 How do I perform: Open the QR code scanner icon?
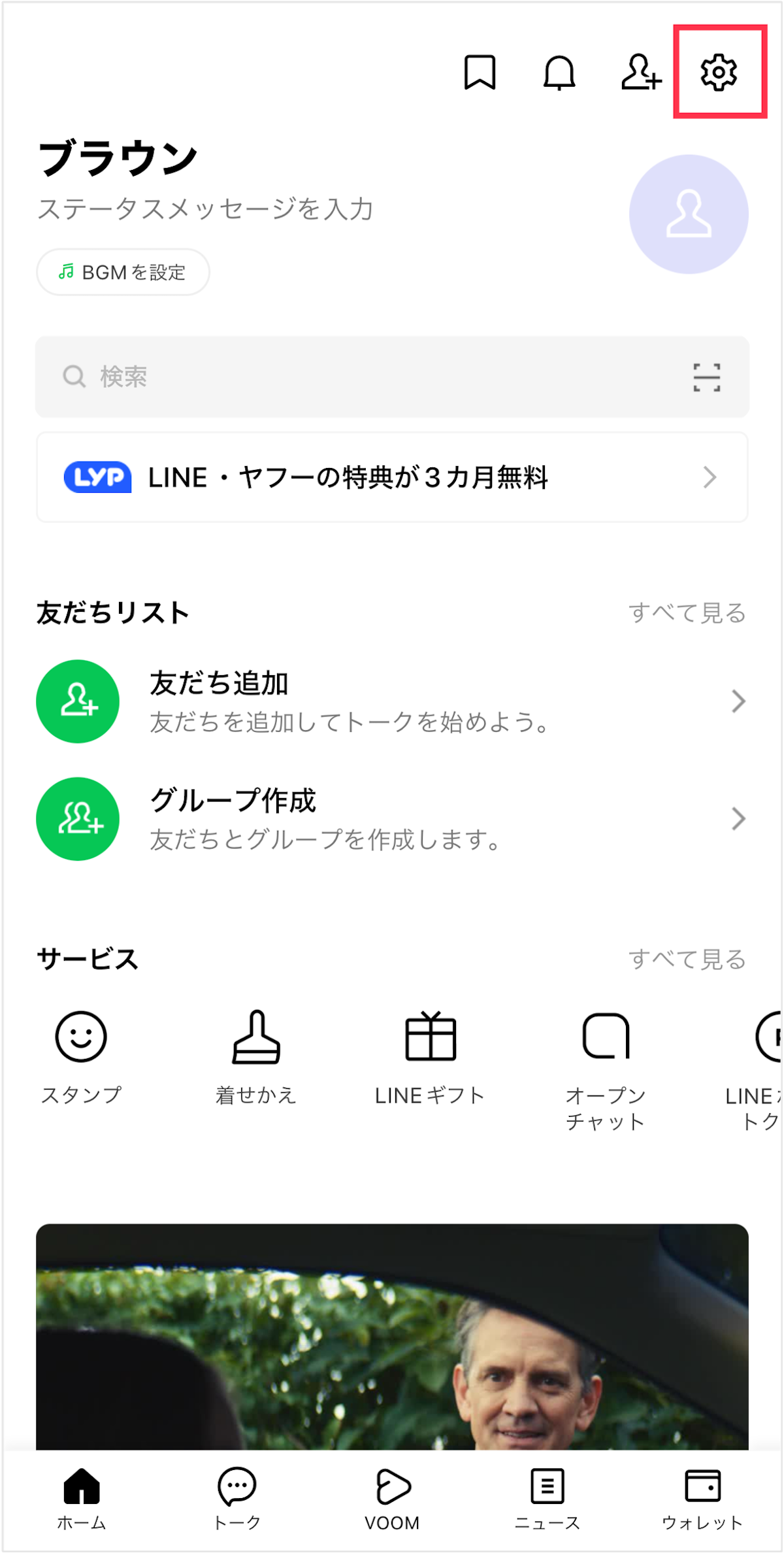pyautogui.click(x=706, y=377)
